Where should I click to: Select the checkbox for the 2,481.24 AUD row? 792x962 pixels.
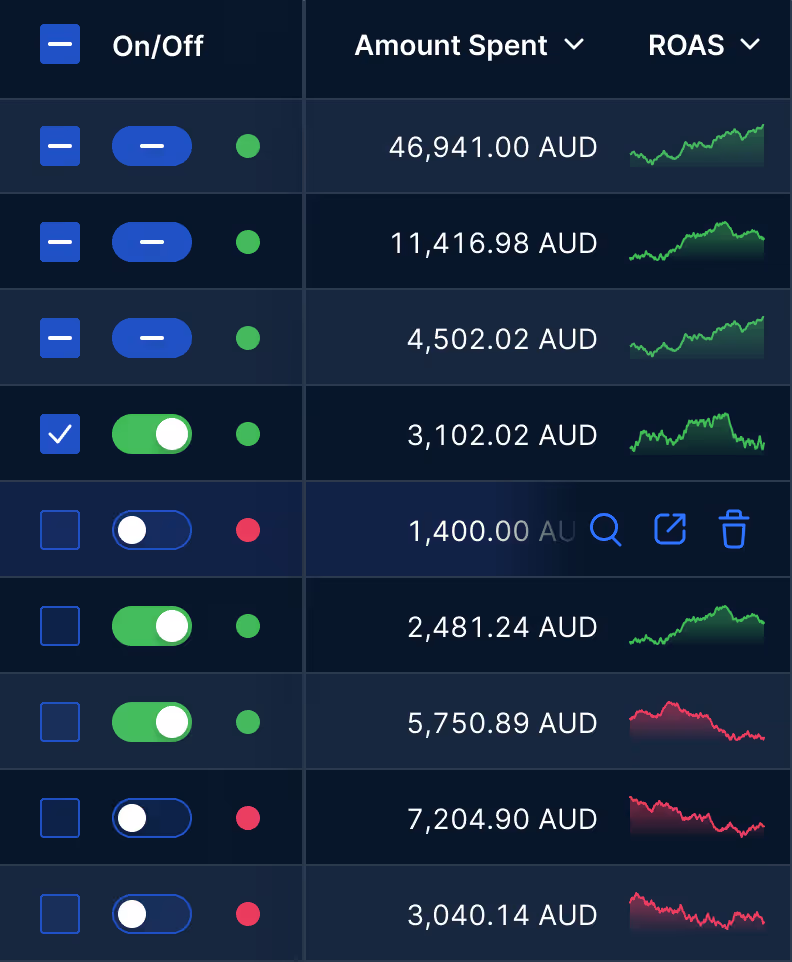tap(60, 626)
